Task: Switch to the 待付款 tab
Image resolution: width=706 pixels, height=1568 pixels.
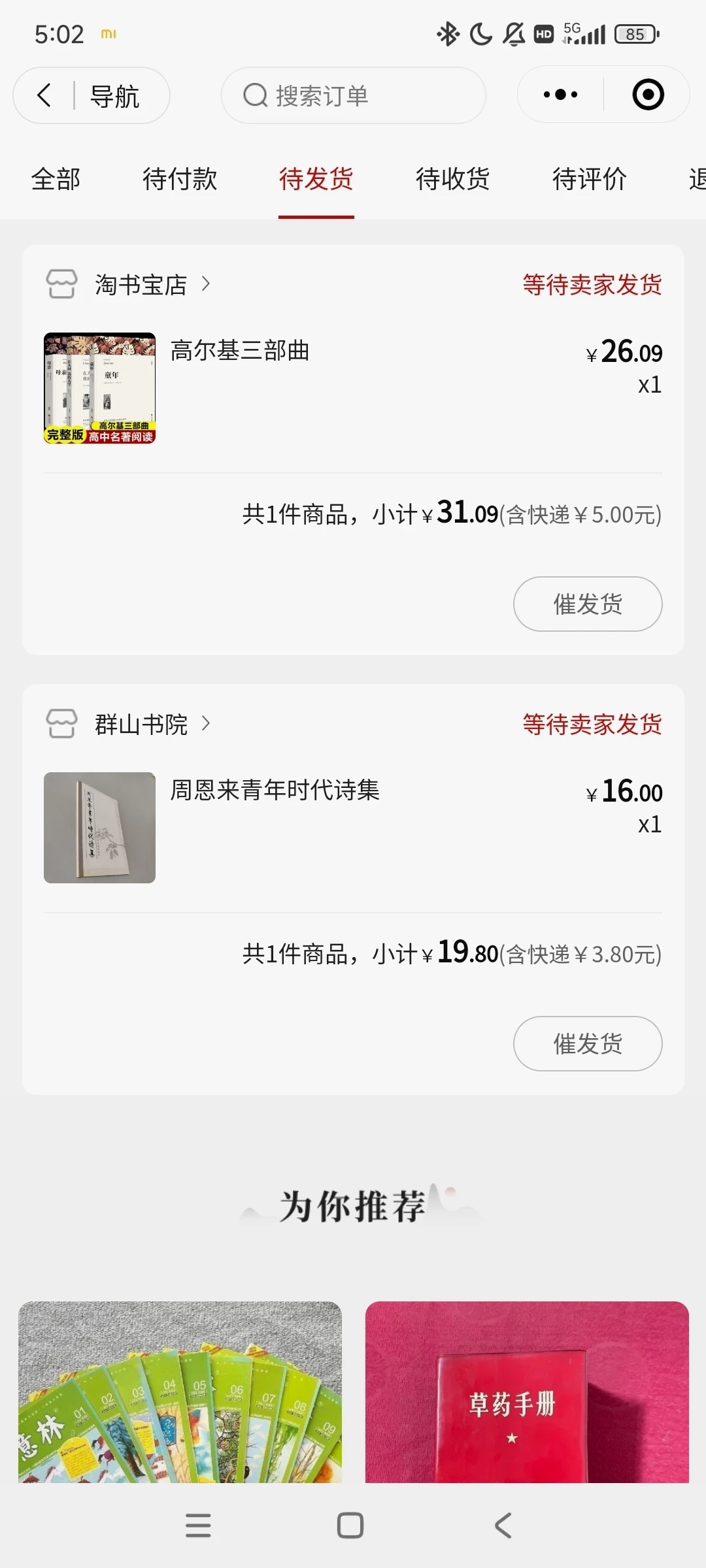Action: (x=180, y=179)
